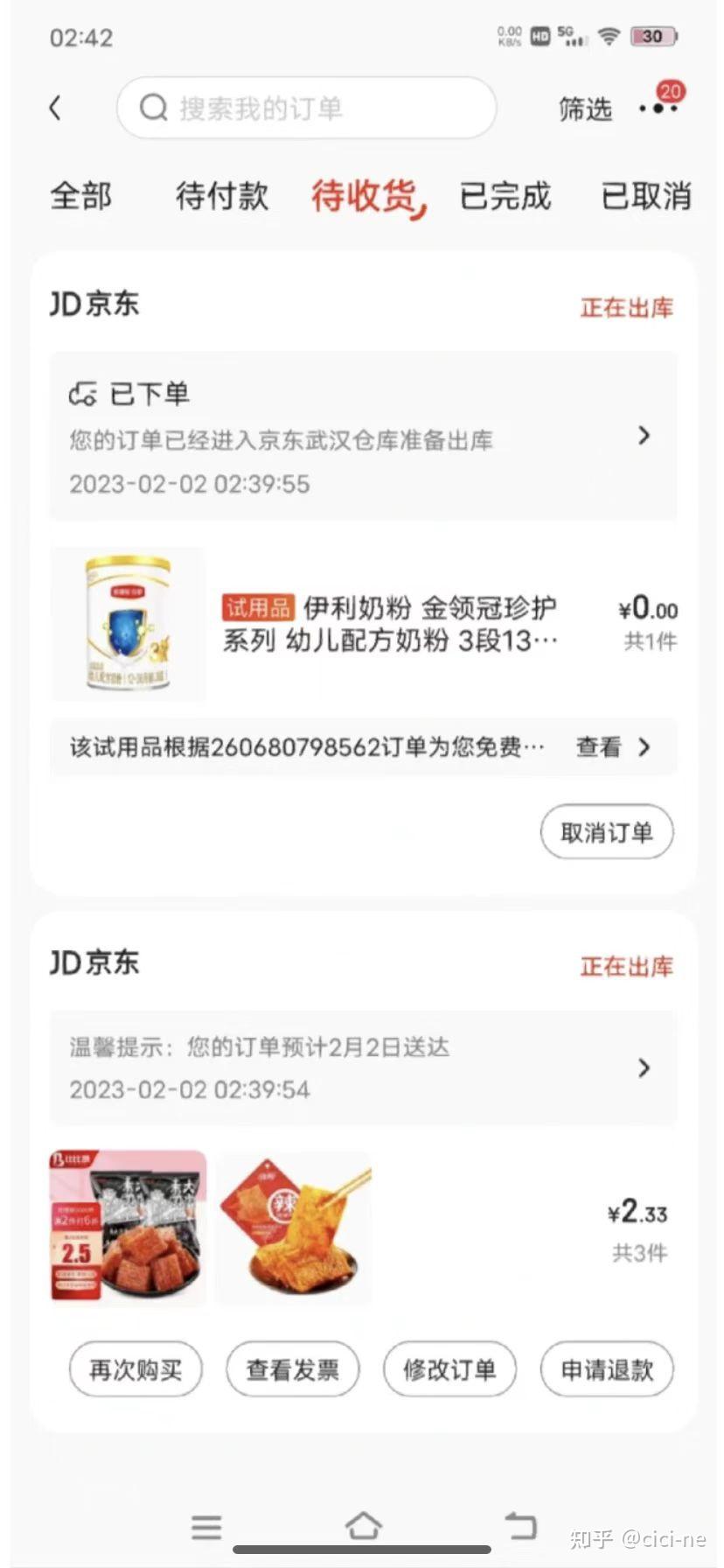
Task: Tap the 取消订单 button
Action: [x=606, y=832]
